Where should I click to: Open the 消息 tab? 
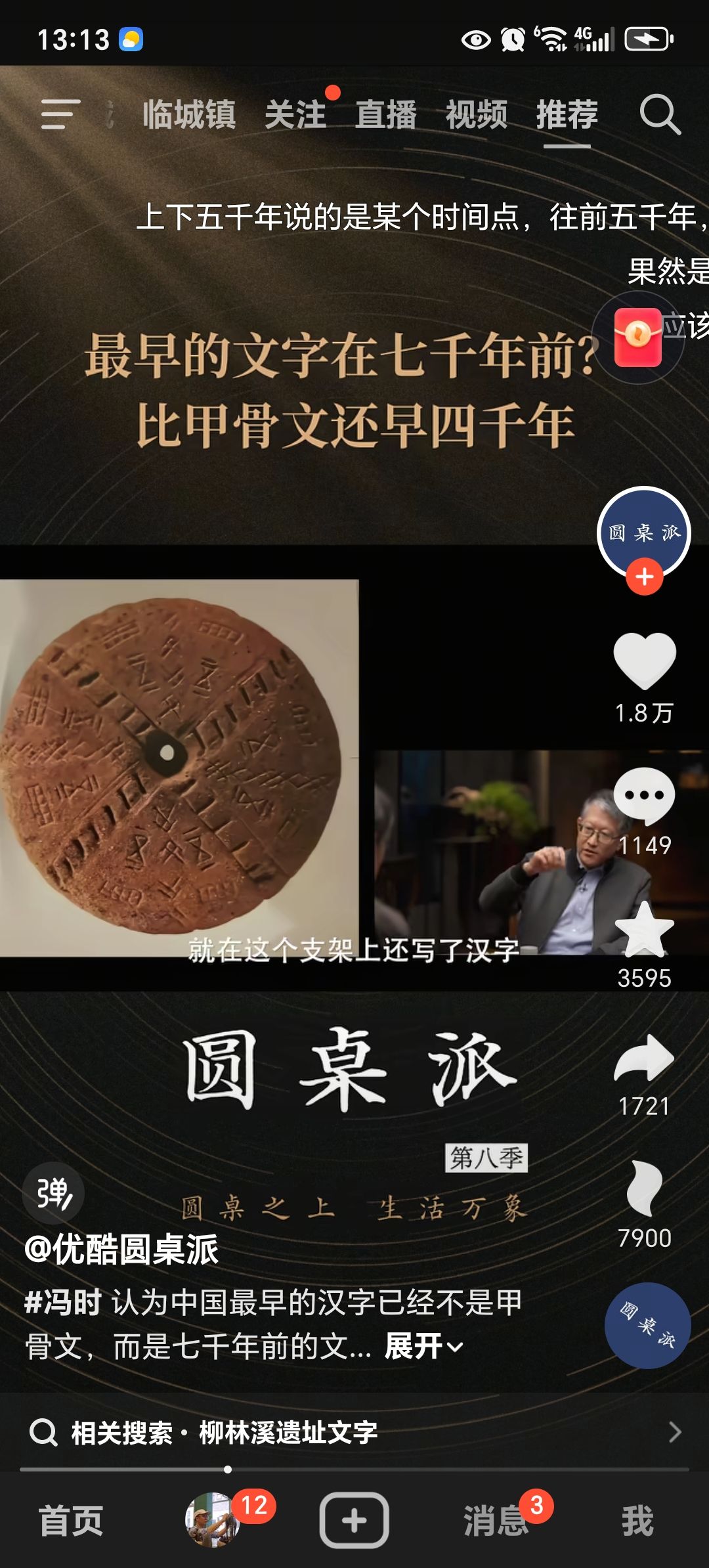click(x=496, y=1521)
